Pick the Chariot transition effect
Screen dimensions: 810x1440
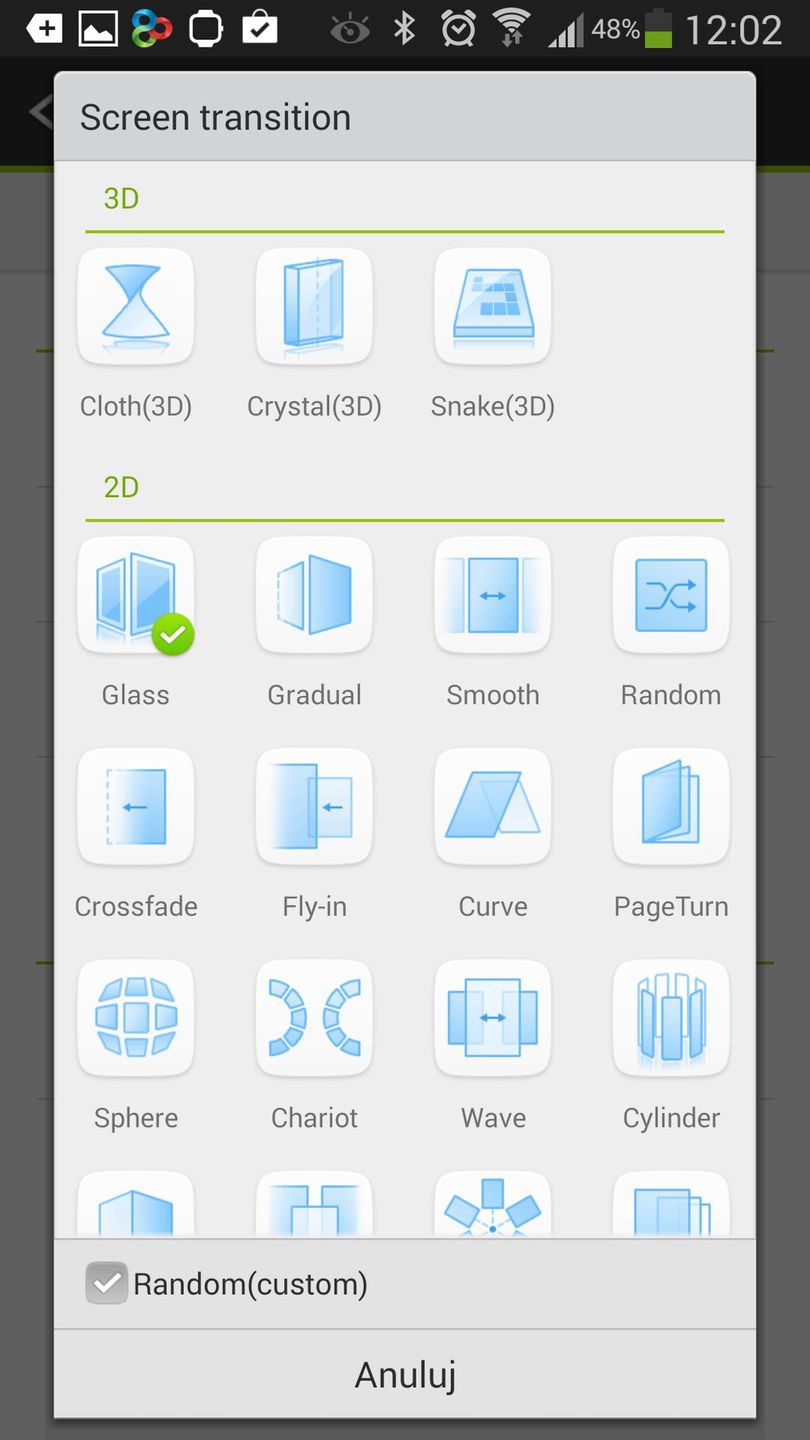click(314, 1019)
